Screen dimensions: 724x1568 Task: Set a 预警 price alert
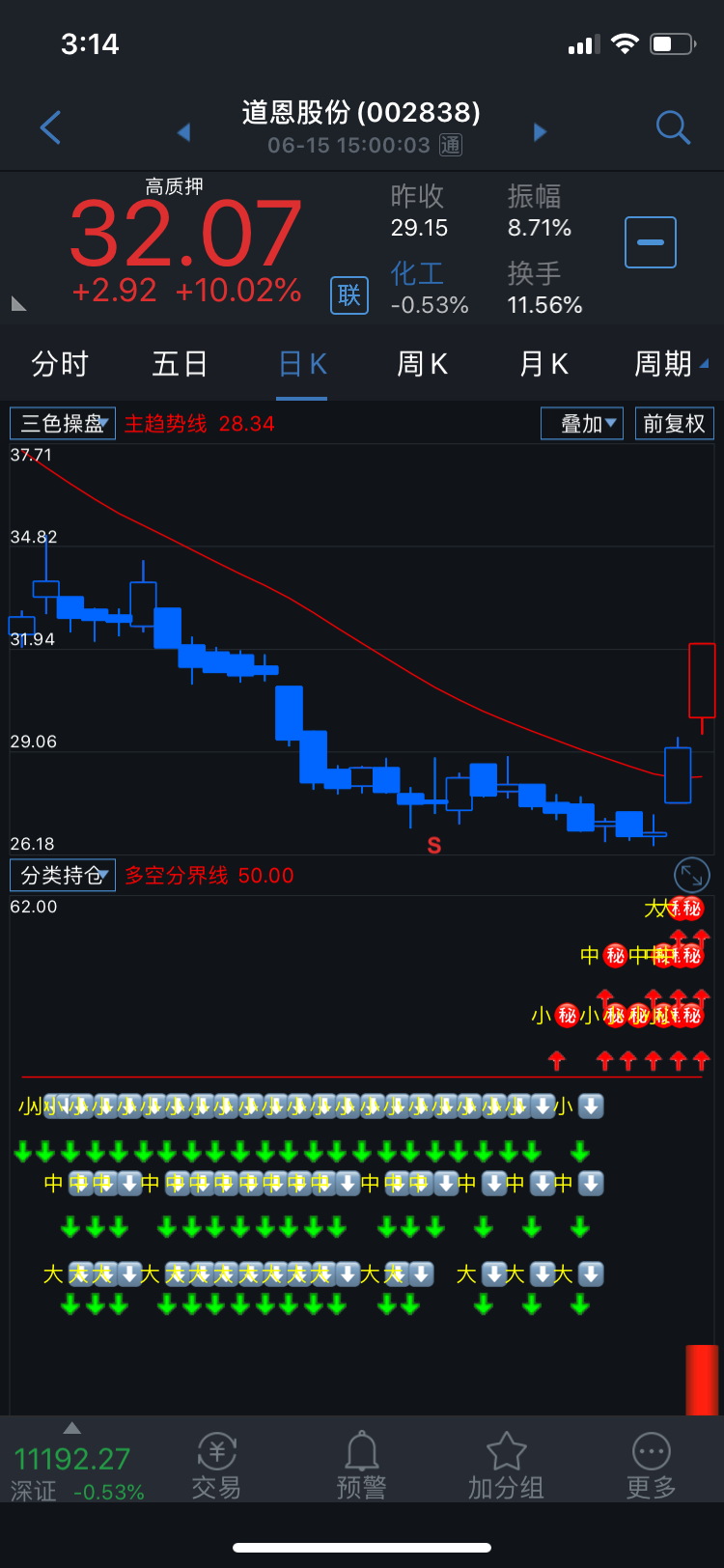(362, 1466)
